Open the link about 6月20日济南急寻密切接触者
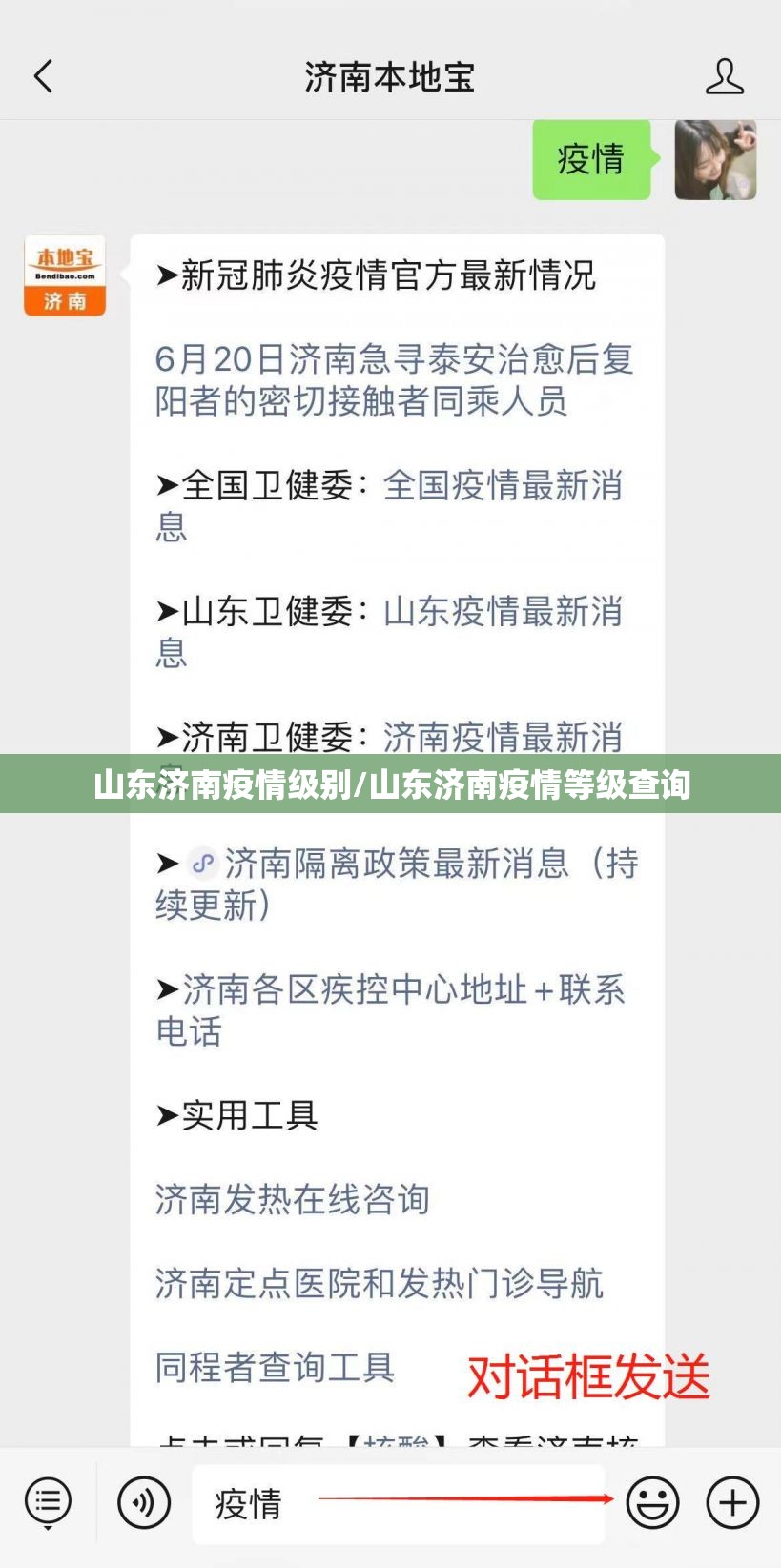 coord(393,380)
